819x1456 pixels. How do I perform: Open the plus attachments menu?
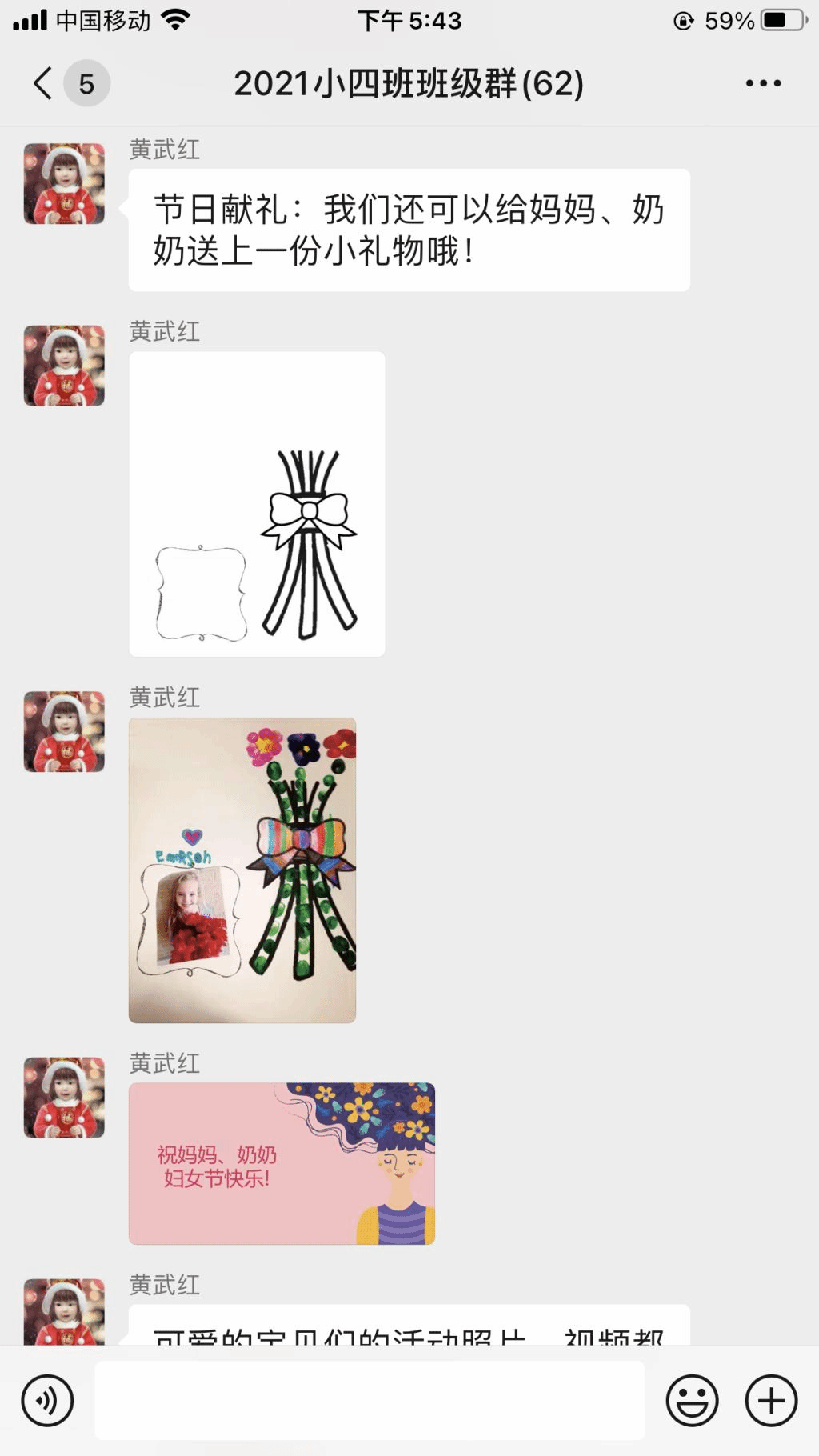tap(771, 1400)
